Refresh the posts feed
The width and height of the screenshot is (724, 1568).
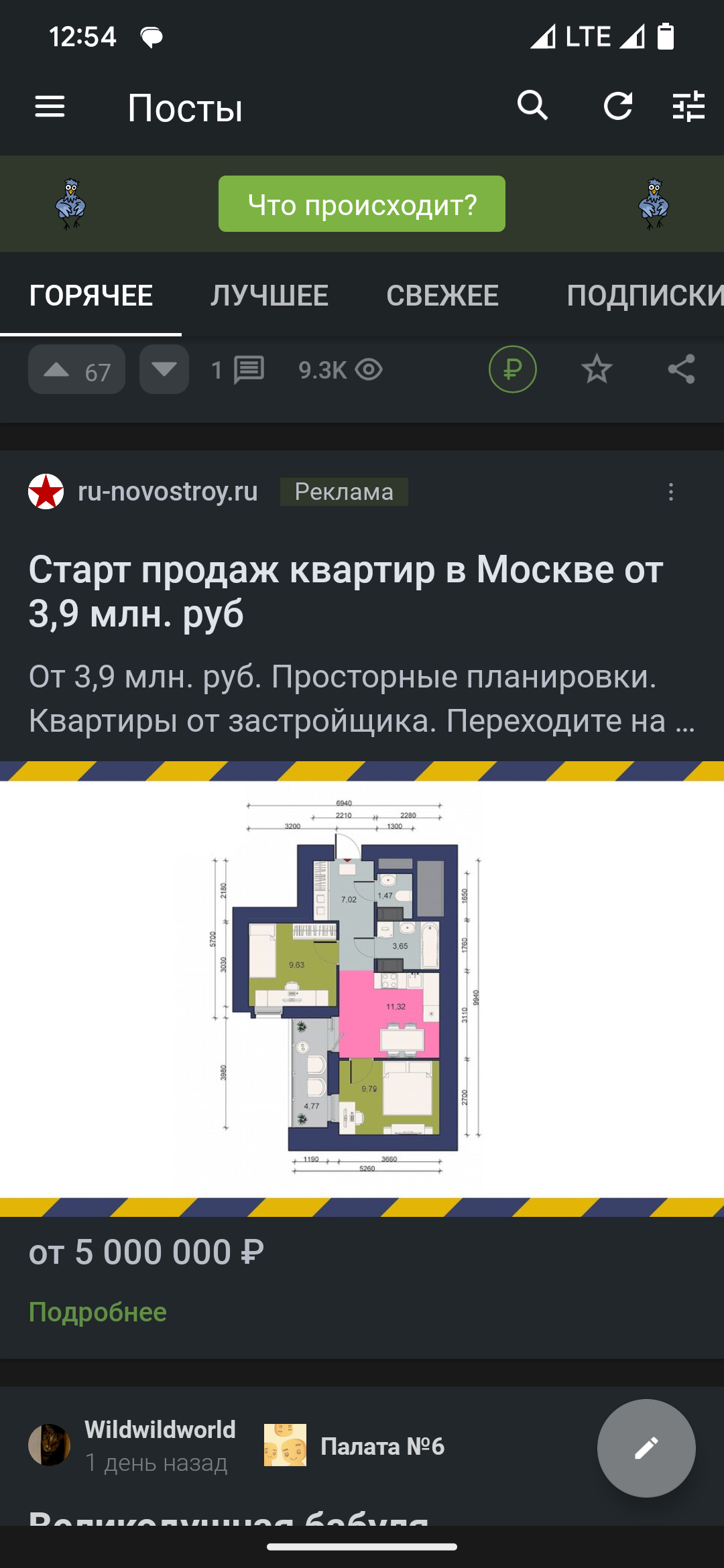pyautogui.click(x=617, y=106)
